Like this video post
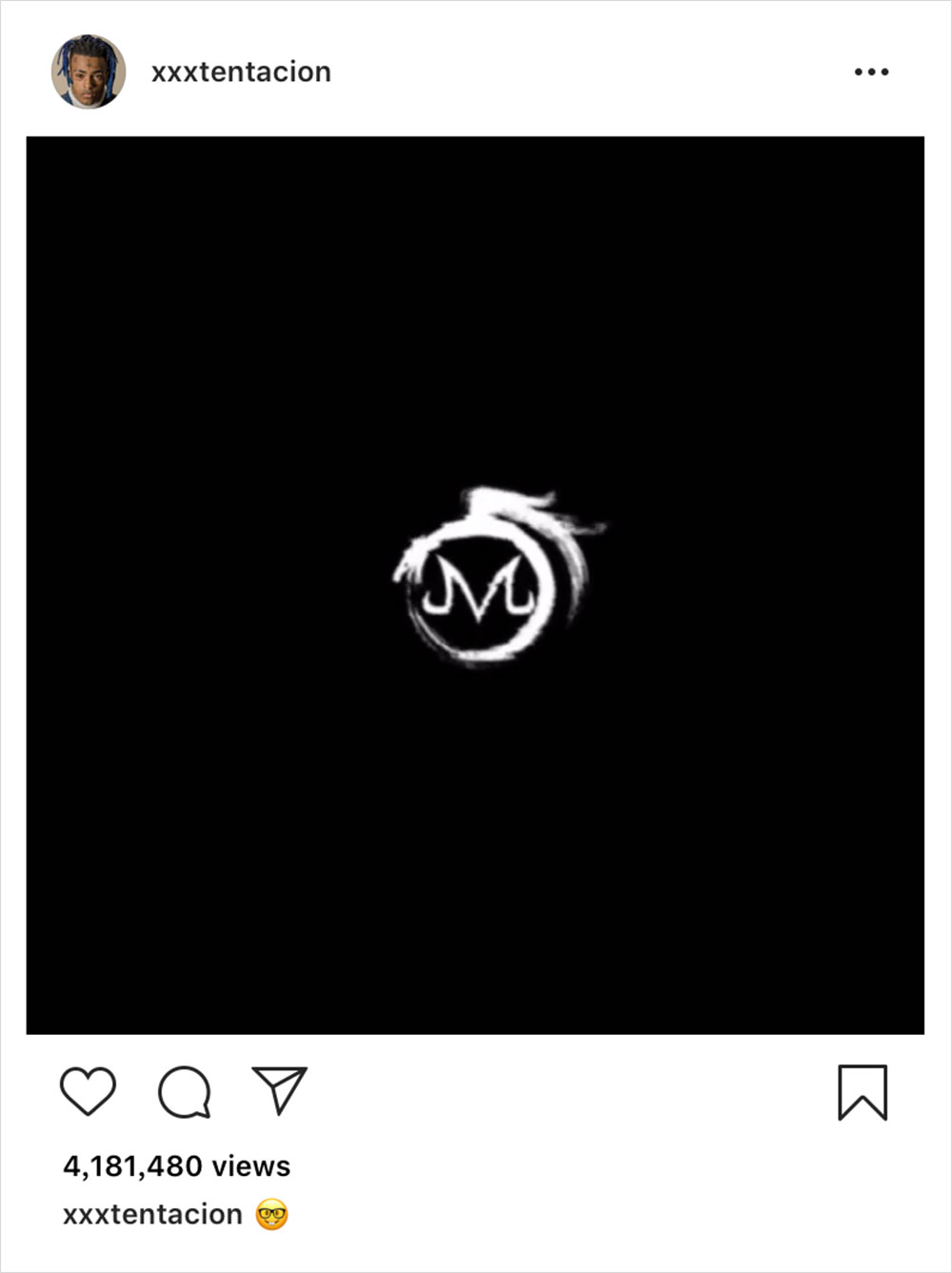This screenshot has width=952, height=1273. click(88, 1091)
